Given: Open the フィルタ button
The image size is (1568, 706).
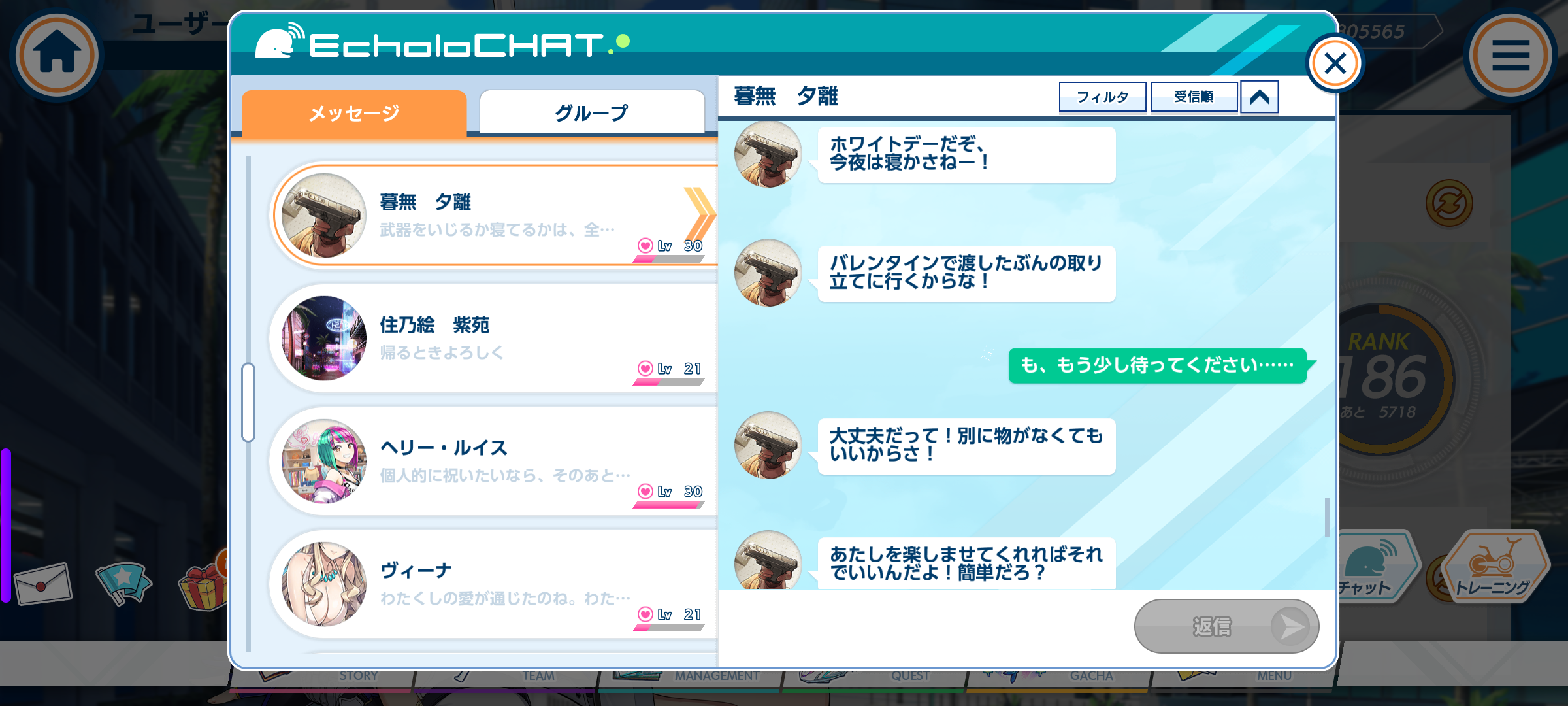Looking at the screenshot, I should [x=1102, y=97].
